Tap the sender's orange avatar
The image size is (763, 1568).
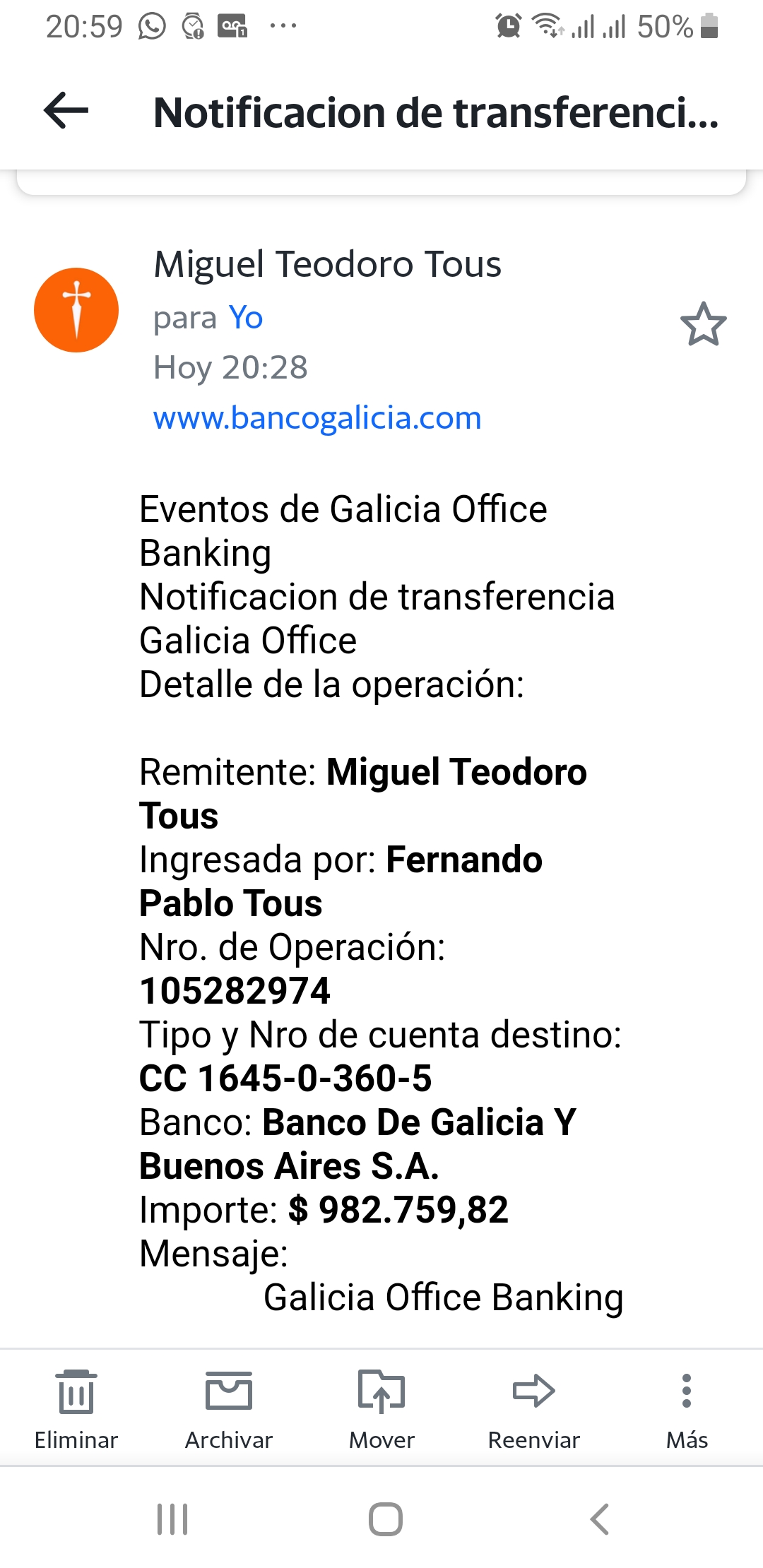point(76,310)
